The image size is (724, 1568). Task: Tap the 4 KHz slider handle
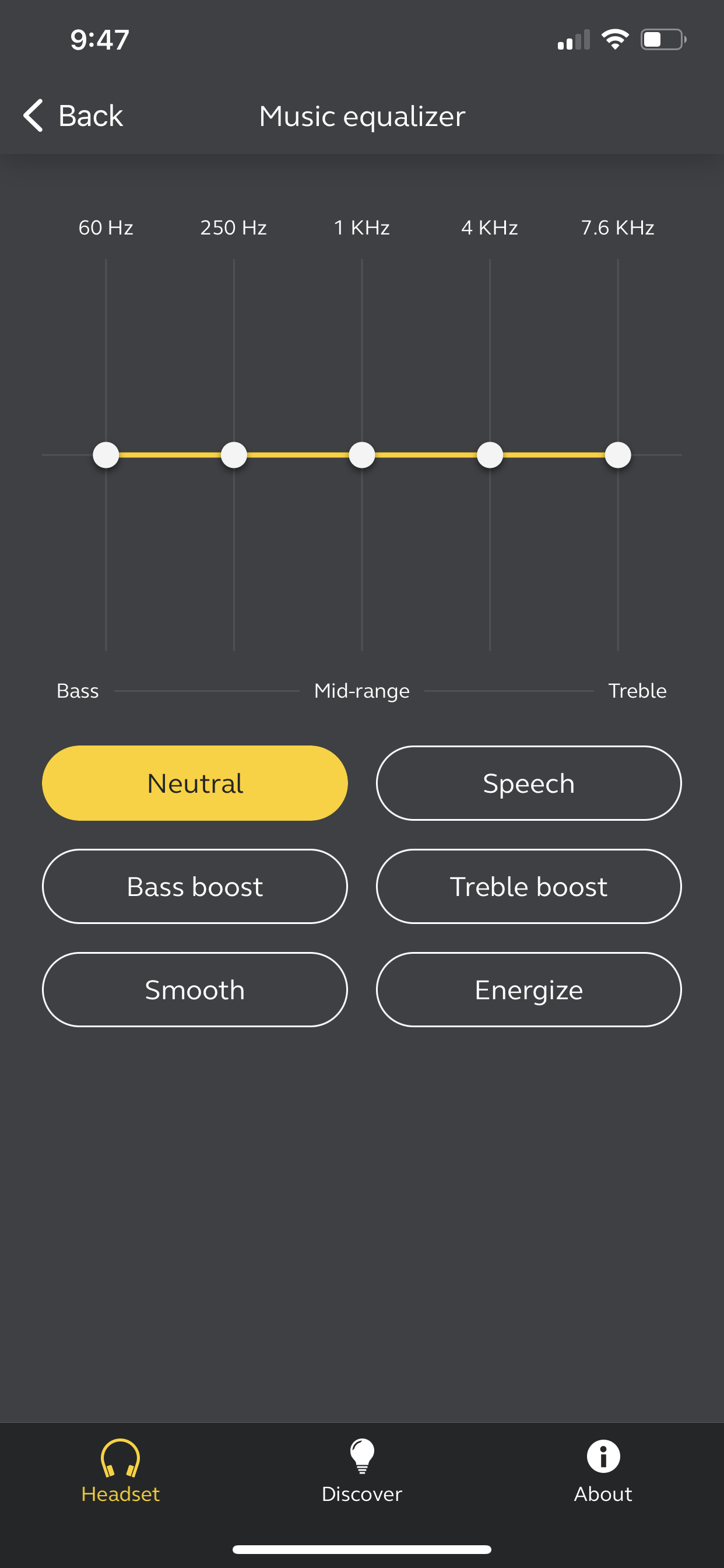click(490, 454)
